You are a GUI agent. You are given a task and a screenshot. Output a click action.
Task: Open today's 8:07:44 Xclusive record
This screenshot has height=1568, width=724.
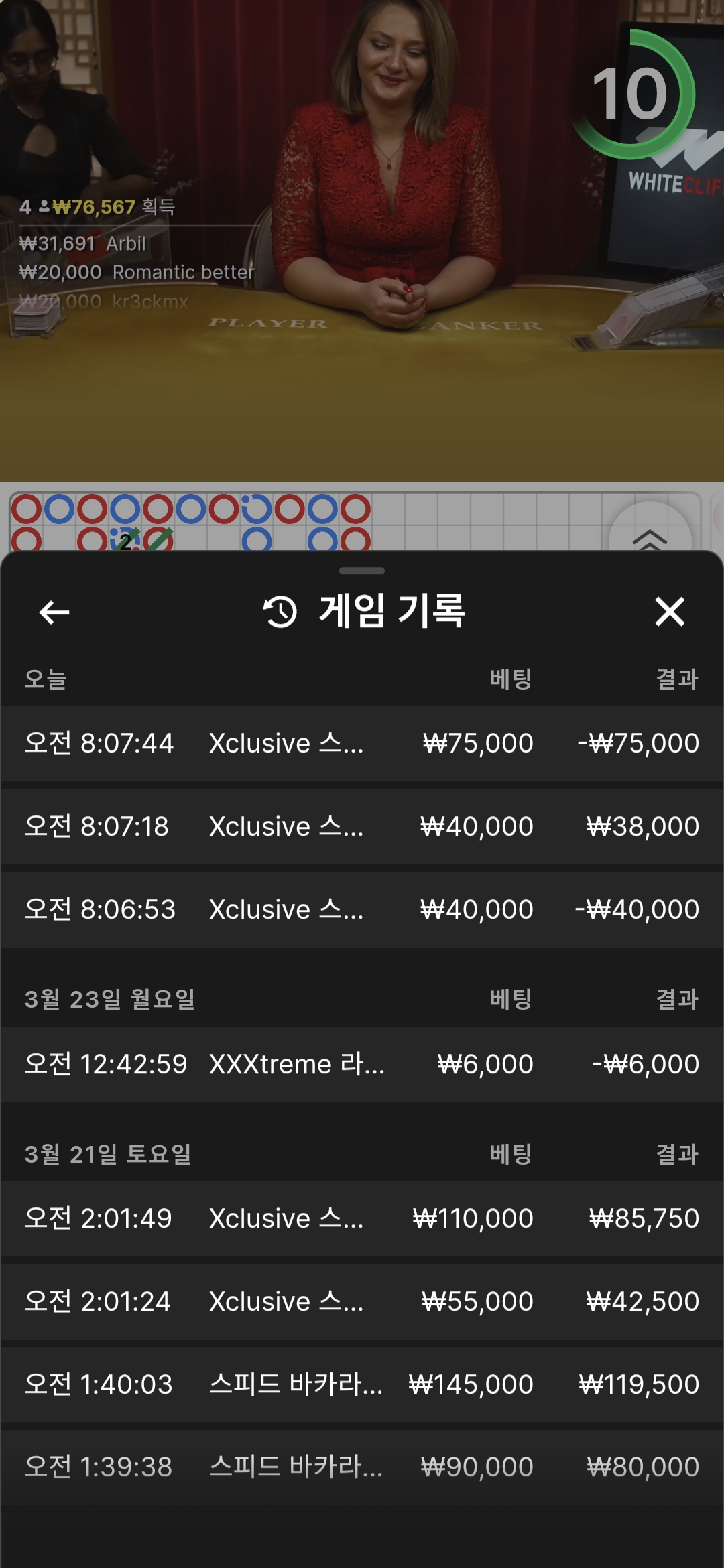click(x=362, y=744)
